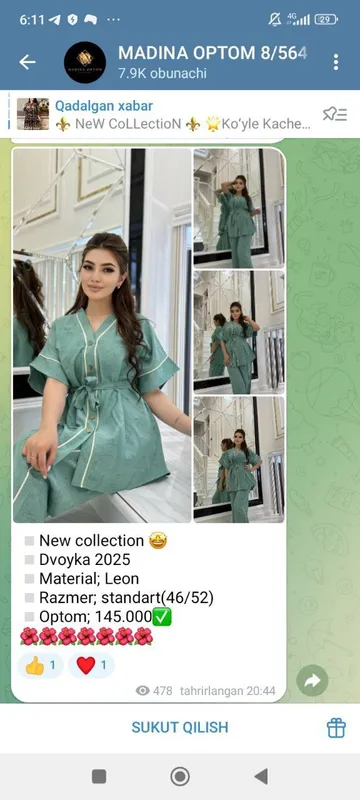The height and width of the screenshot is (800, 360).
Task: Open the top small photo on the right
Action: [239, 208]
